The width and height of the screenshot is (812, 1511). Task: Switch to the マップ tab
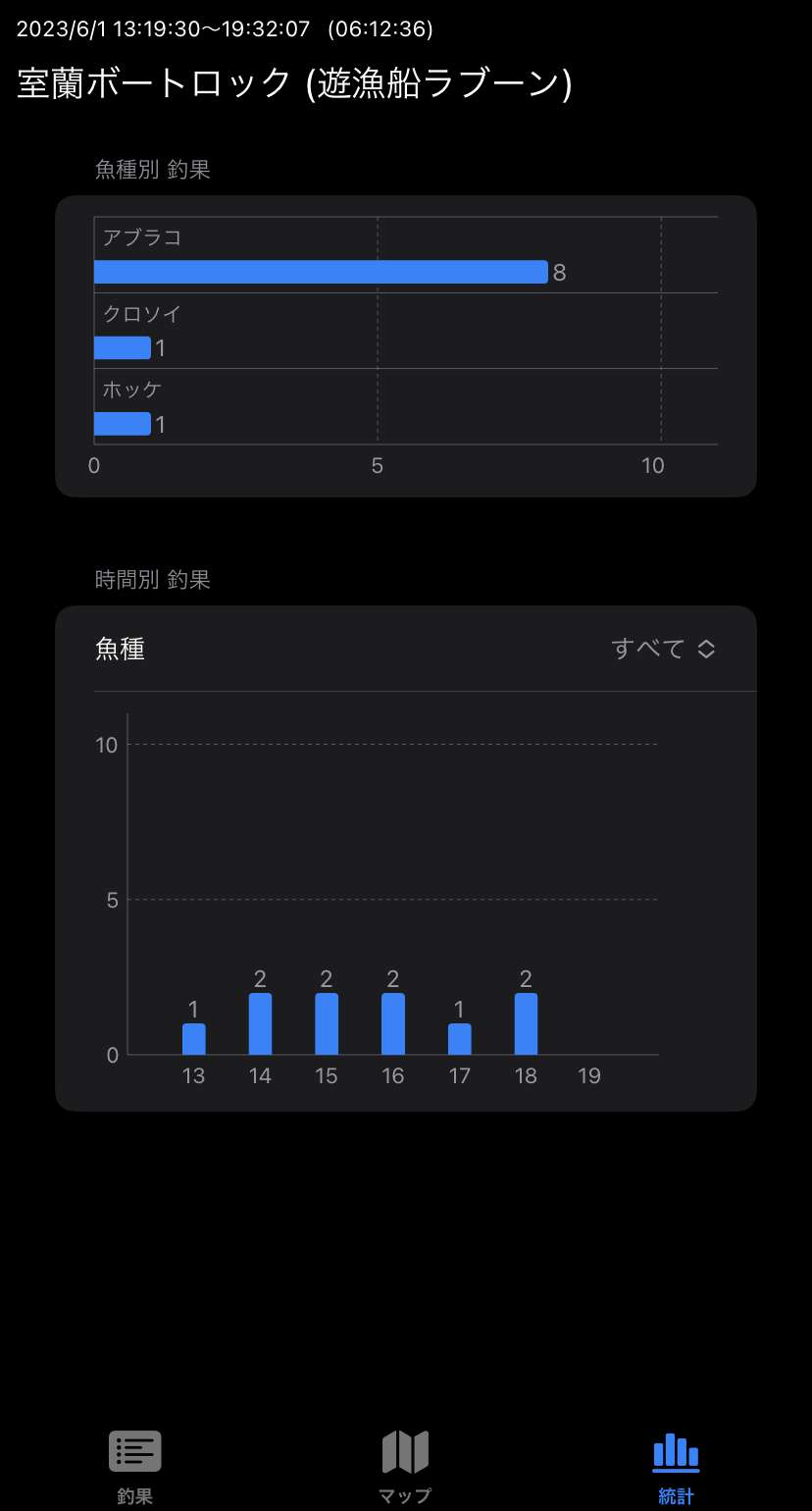(x=405, y=1466)
